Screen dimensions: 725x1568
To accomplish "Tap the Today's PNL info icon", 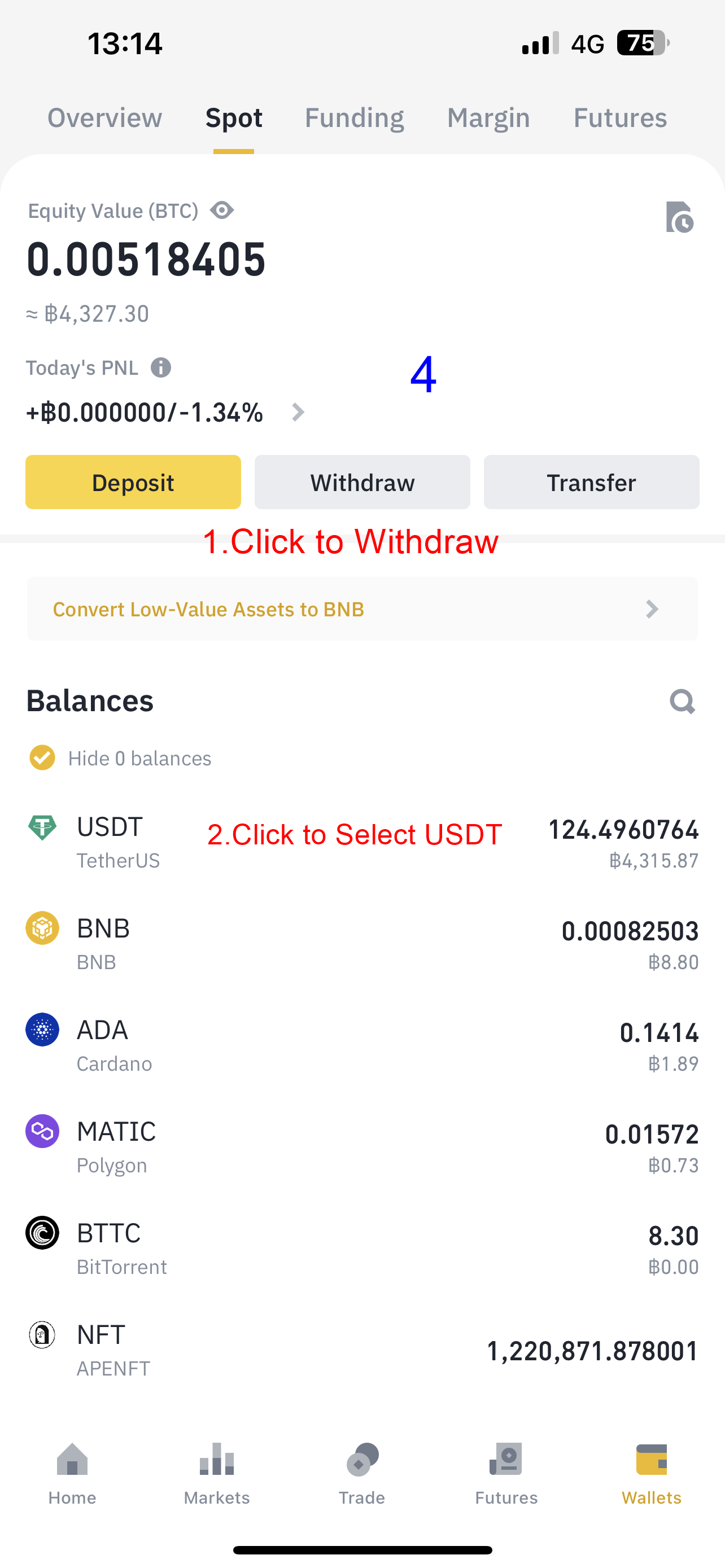I will pyautogui.click(x=161, y=367).
